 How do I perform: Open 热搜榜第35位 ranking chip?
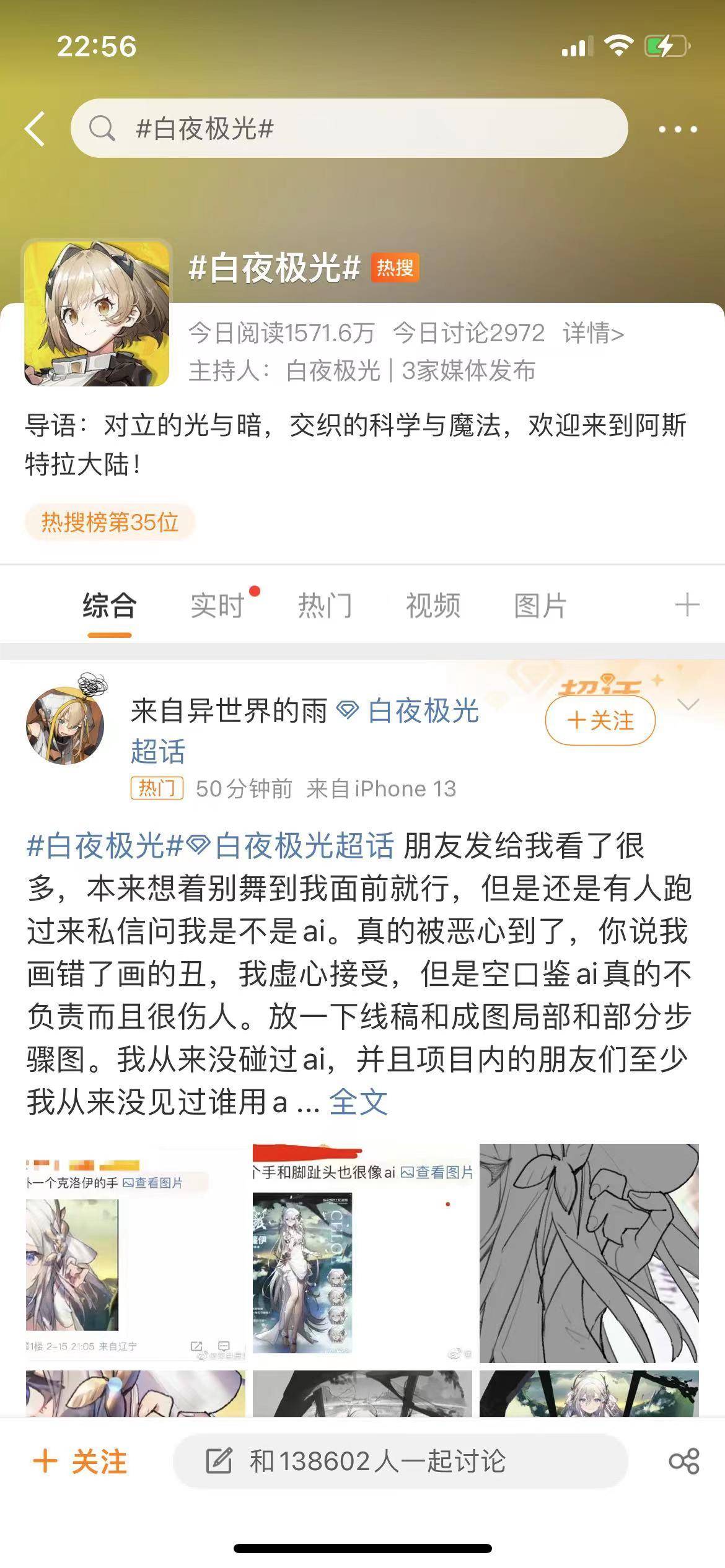click(110, 522)
